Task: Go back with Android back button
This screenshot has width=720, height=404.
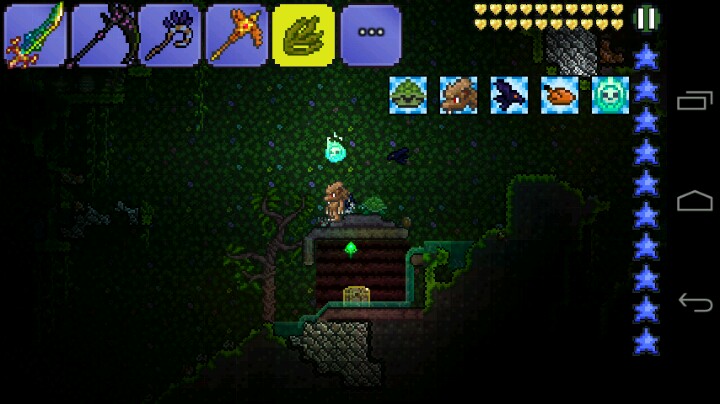Action: 695,303
